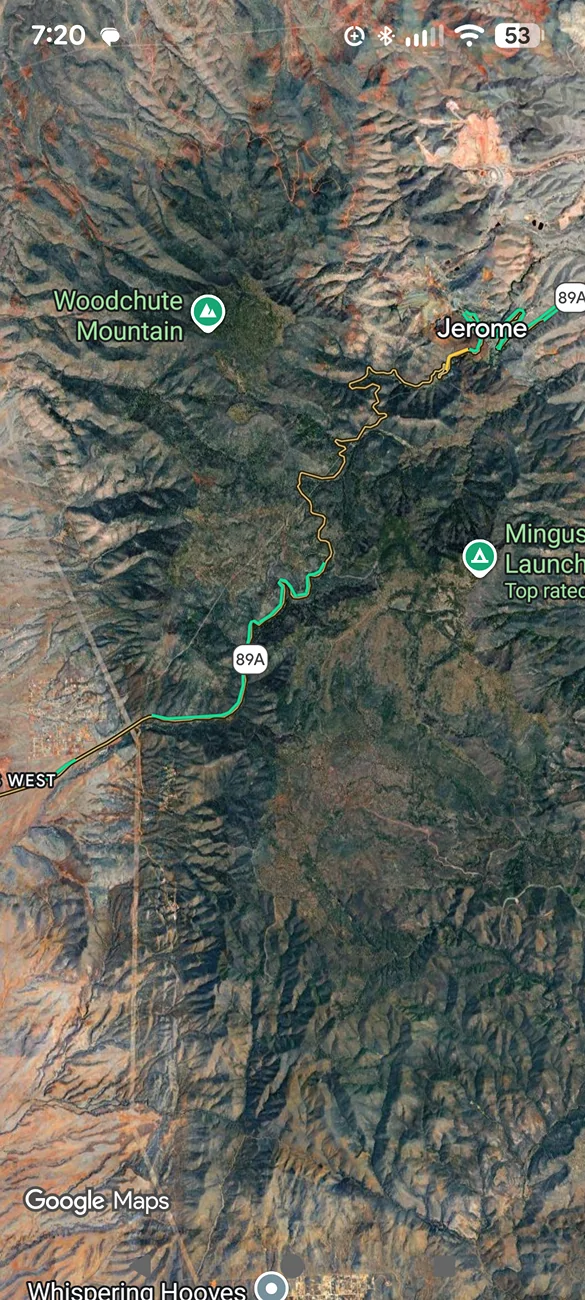Screen dimensions: 585x1300
Task: Tap the Jerome town label
Action: 482,328
